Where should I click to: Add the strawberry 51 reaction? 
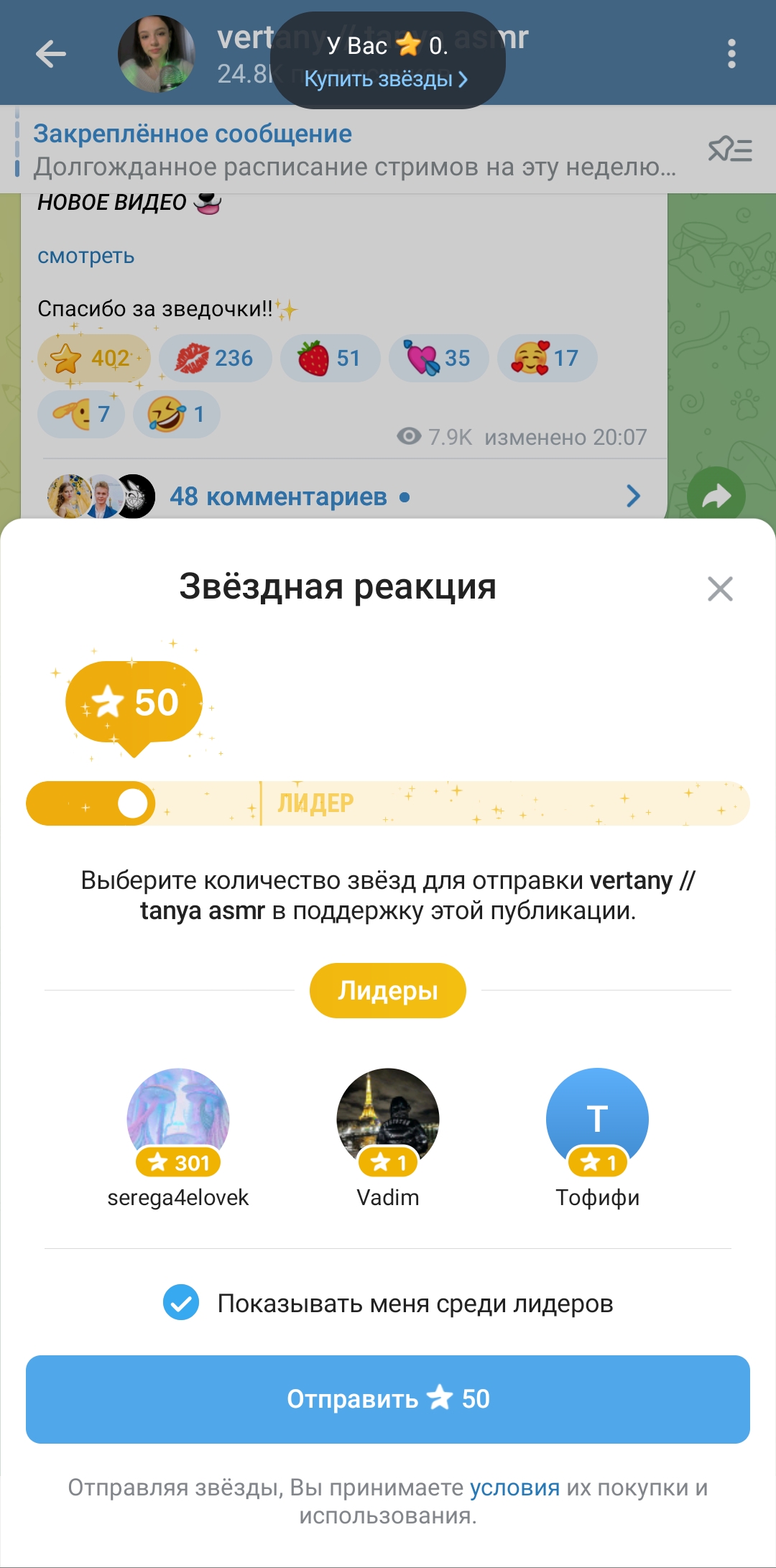click(330, 358)
